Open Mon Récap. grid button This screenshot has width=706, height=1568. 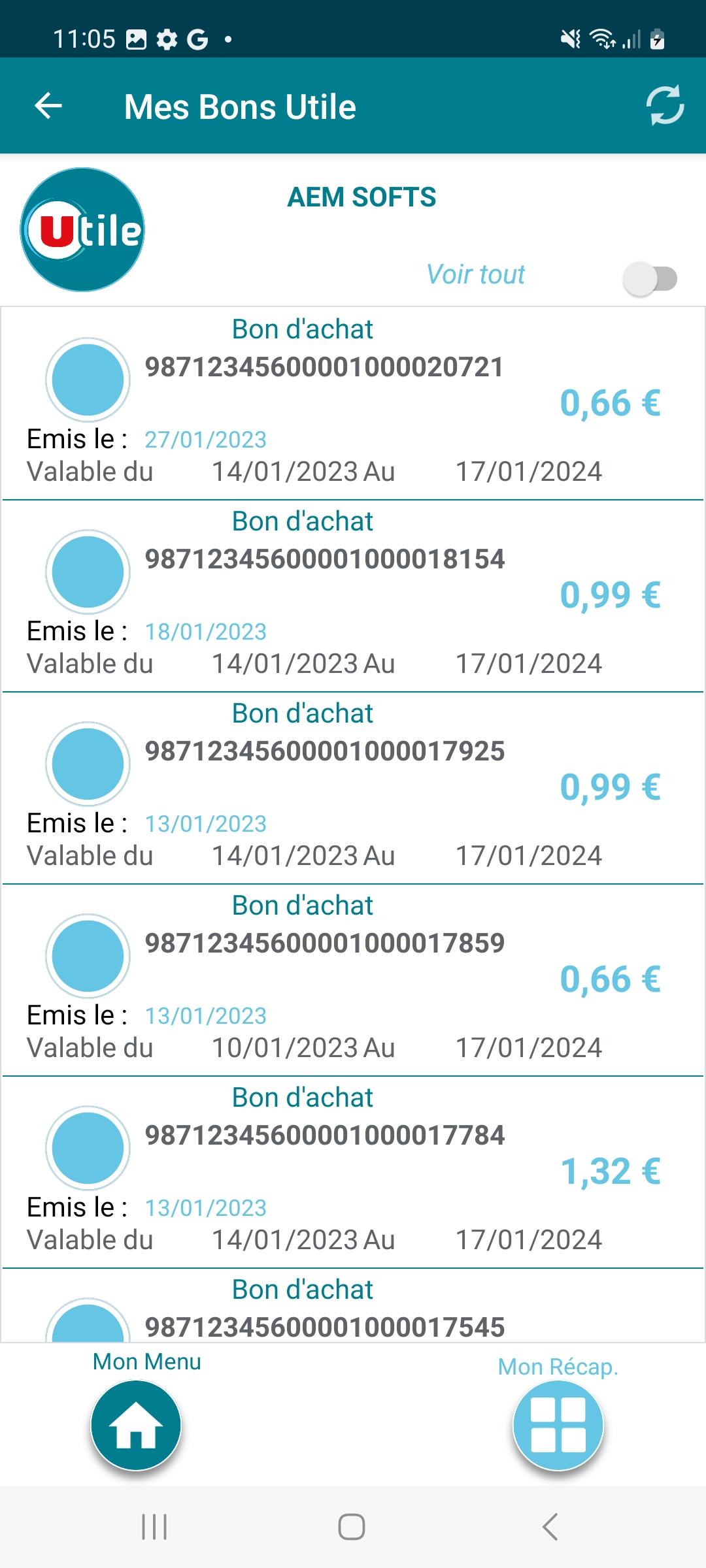click(558, 1426)
